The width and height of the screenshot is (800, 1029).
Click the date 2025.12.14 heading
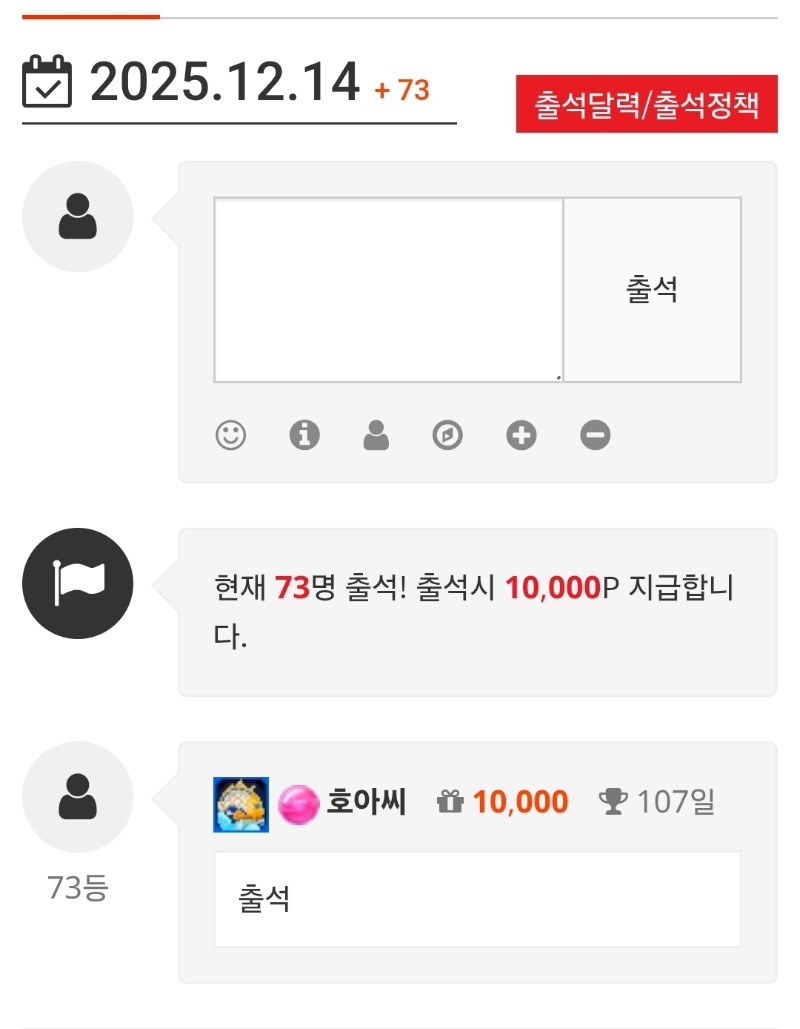tap(225, 84)
